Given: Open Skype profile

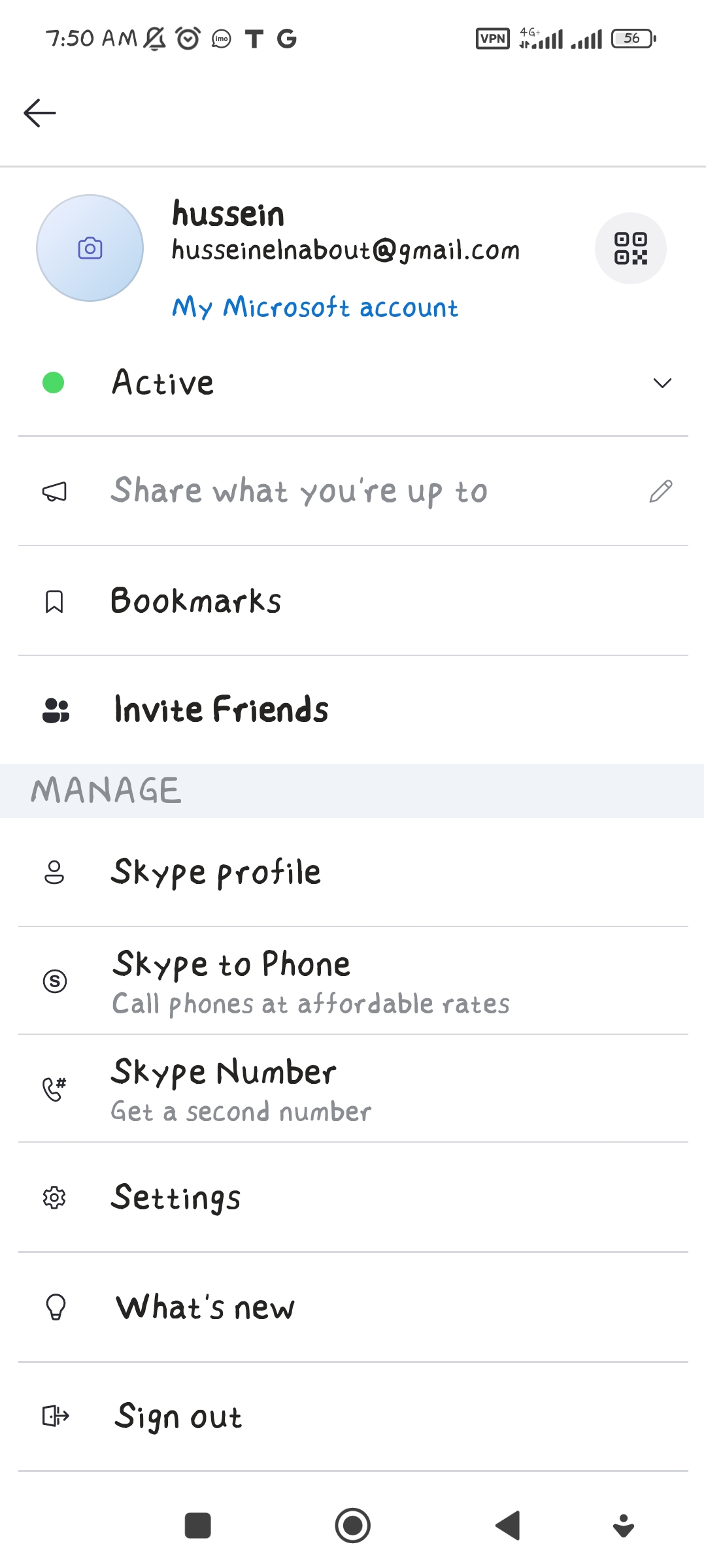Looking at the screenshot, I should pos(353,872).
